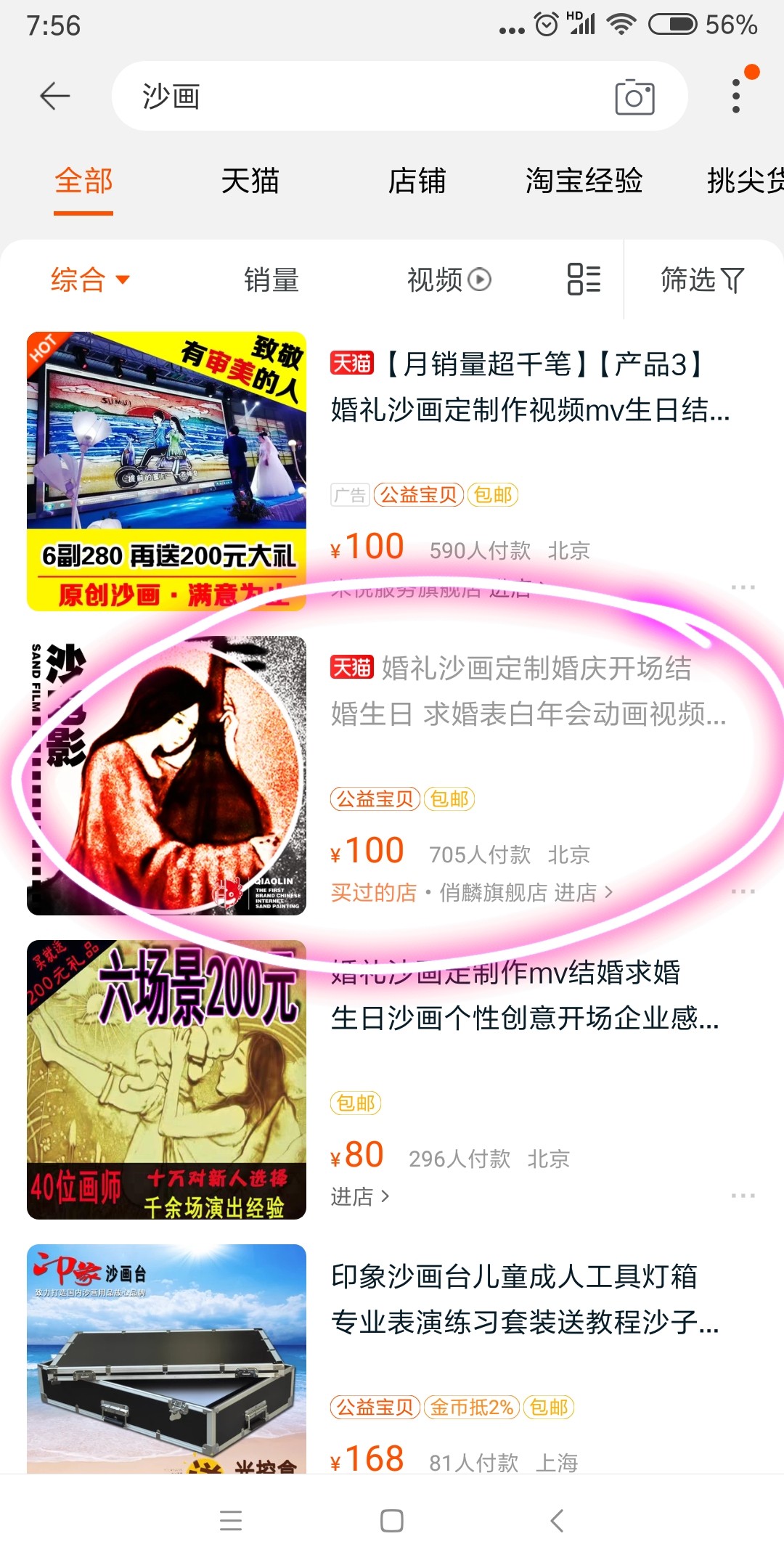
Task: Open the 六场景200元 sand art listing
Action: [x=166, y=1079]
